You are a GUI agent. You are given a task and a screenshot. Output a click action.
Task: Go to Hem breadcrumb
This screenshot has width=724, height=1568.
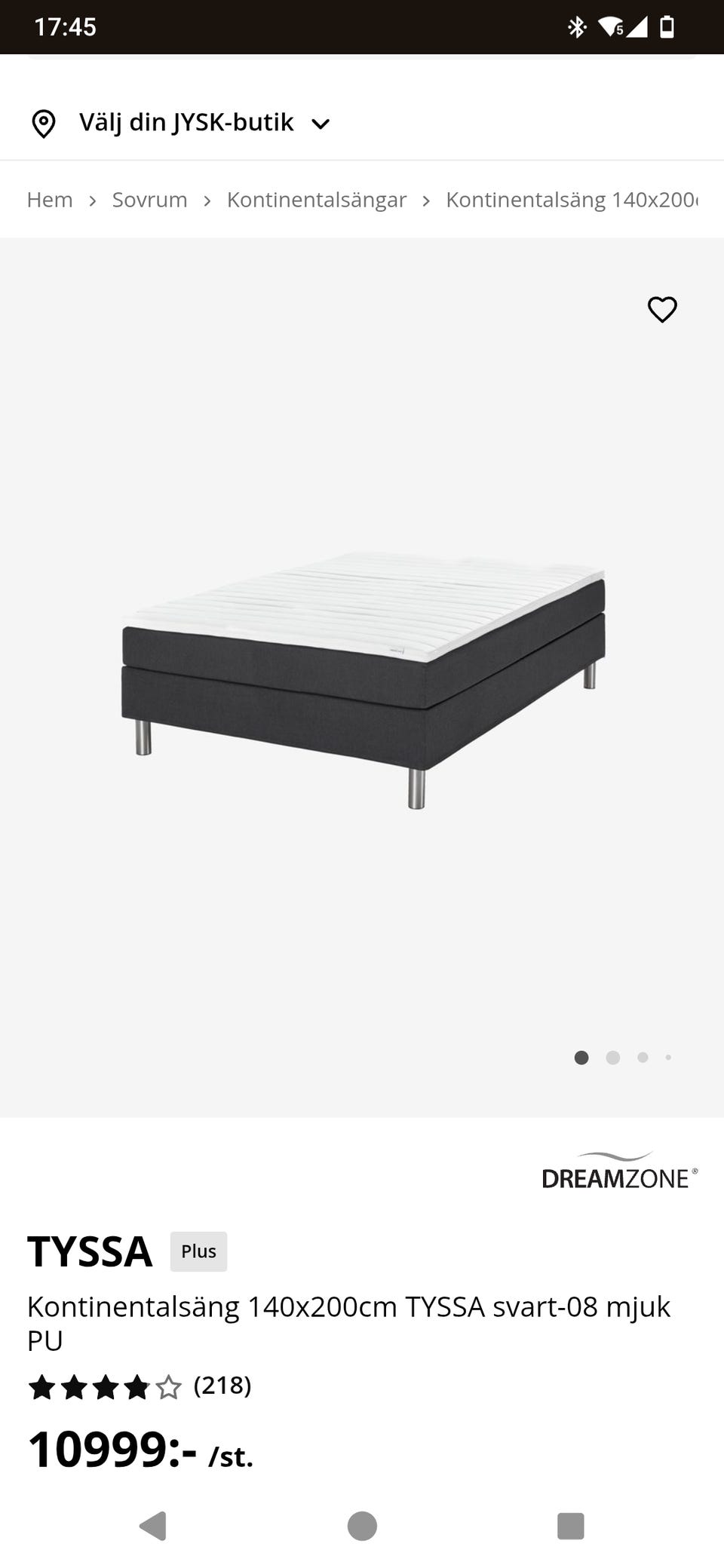pyautogui.click(x=50, y=200)
